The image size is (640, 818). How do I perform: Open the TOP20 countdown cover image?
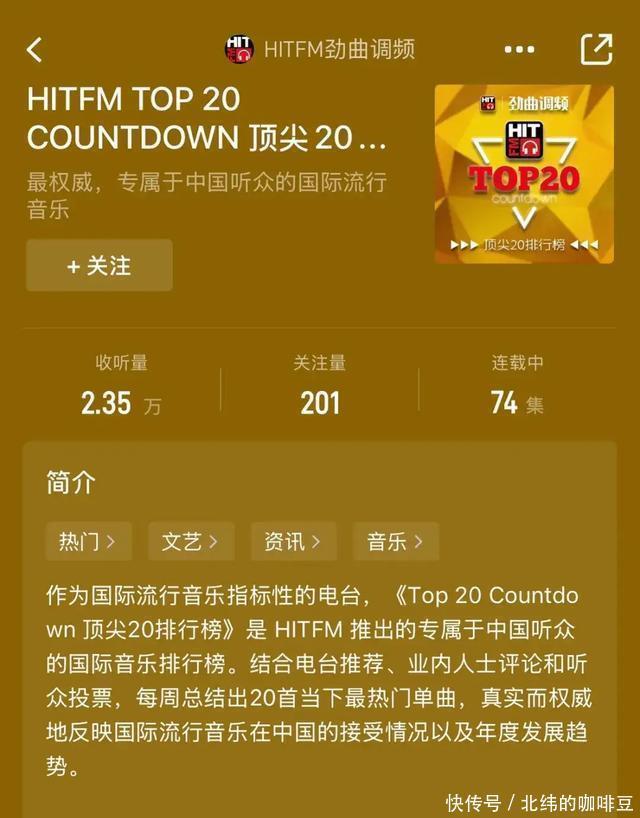click(524, 173)
